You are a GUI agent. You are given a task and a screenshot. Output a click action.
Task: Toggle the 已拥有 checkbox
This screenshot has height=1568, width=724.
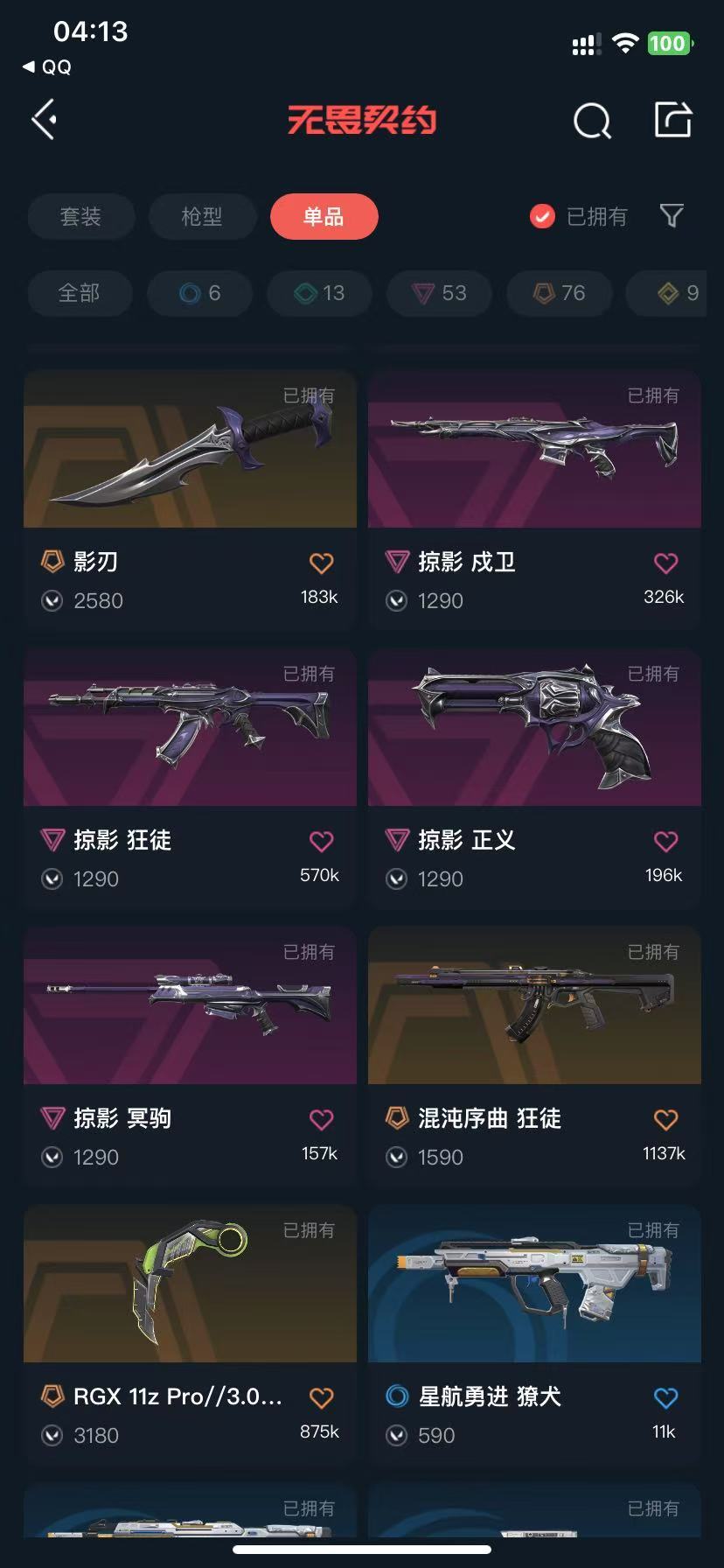tap(542, 216)
